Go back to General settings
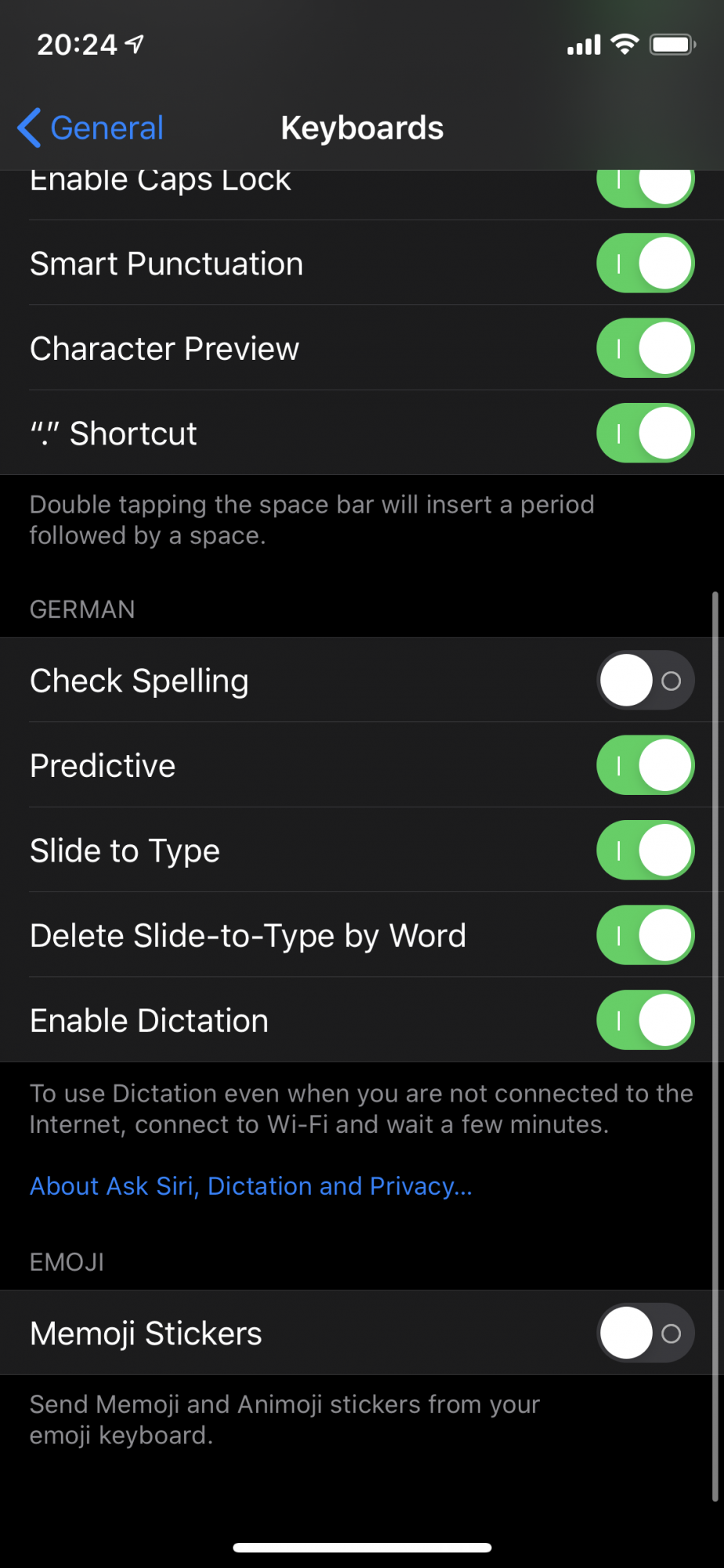Image resolution: width=724 pixels, height=1568 pixels. point(91,128)
